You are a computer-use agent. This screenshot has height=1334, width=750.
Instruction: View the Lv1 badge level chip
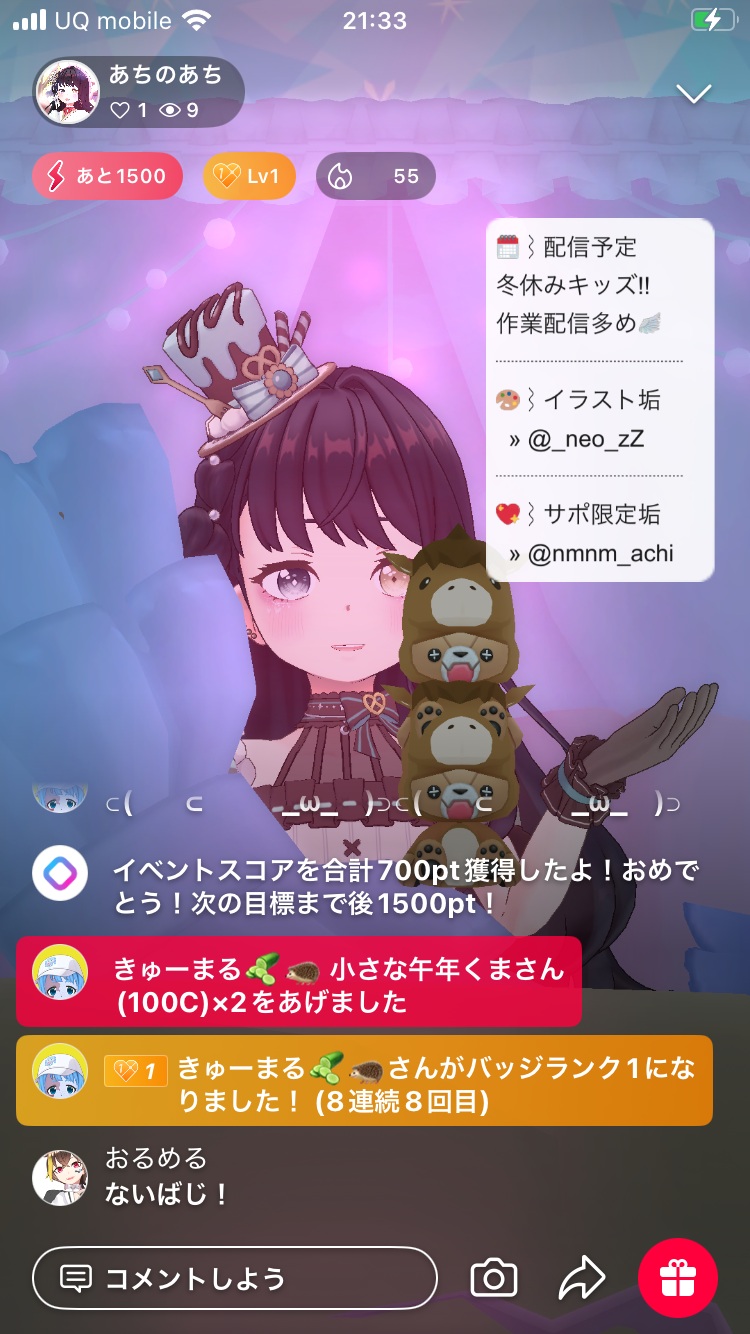[250, 177]
